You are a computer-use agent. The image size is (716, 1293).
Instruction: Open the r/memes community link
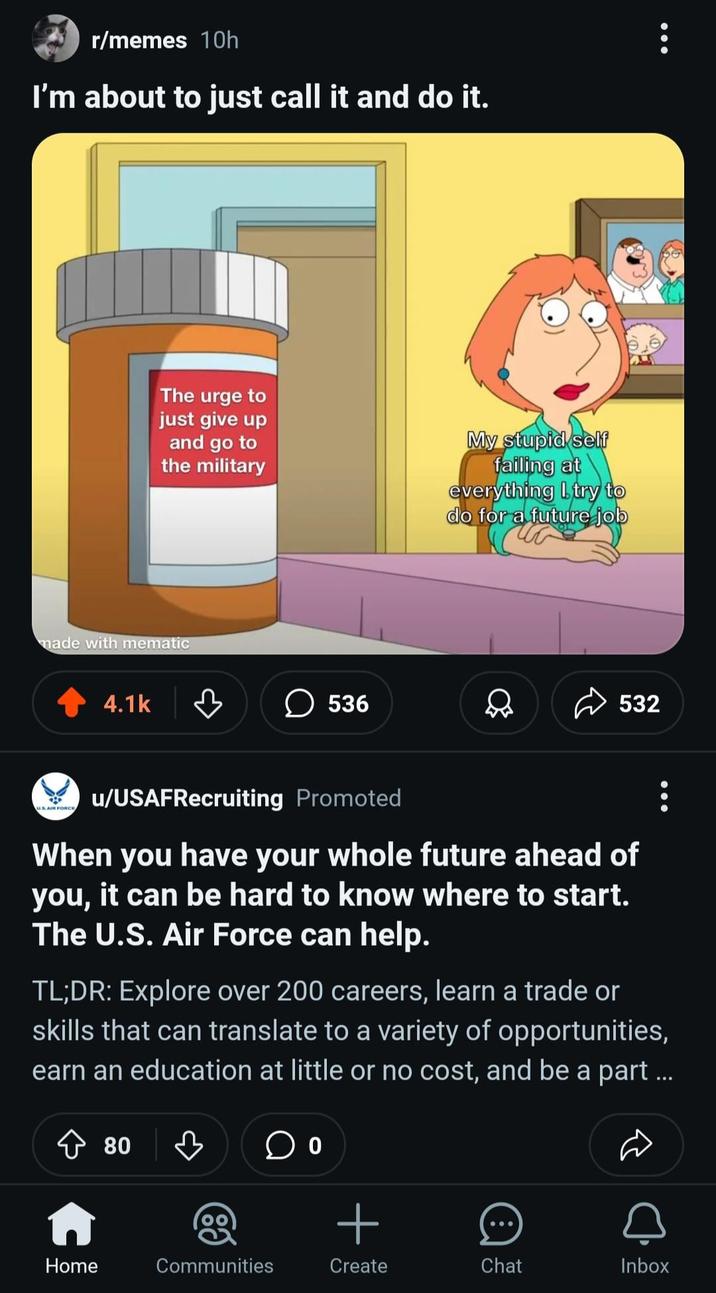click(138, 40)
